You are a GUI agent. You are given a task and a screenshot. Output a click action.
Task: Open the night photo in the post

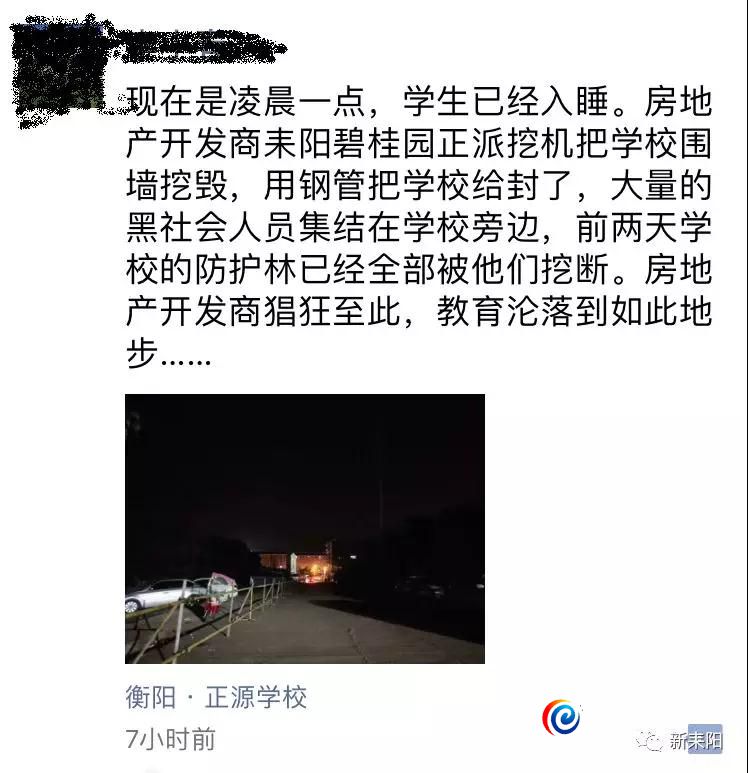tap(304, 528)
